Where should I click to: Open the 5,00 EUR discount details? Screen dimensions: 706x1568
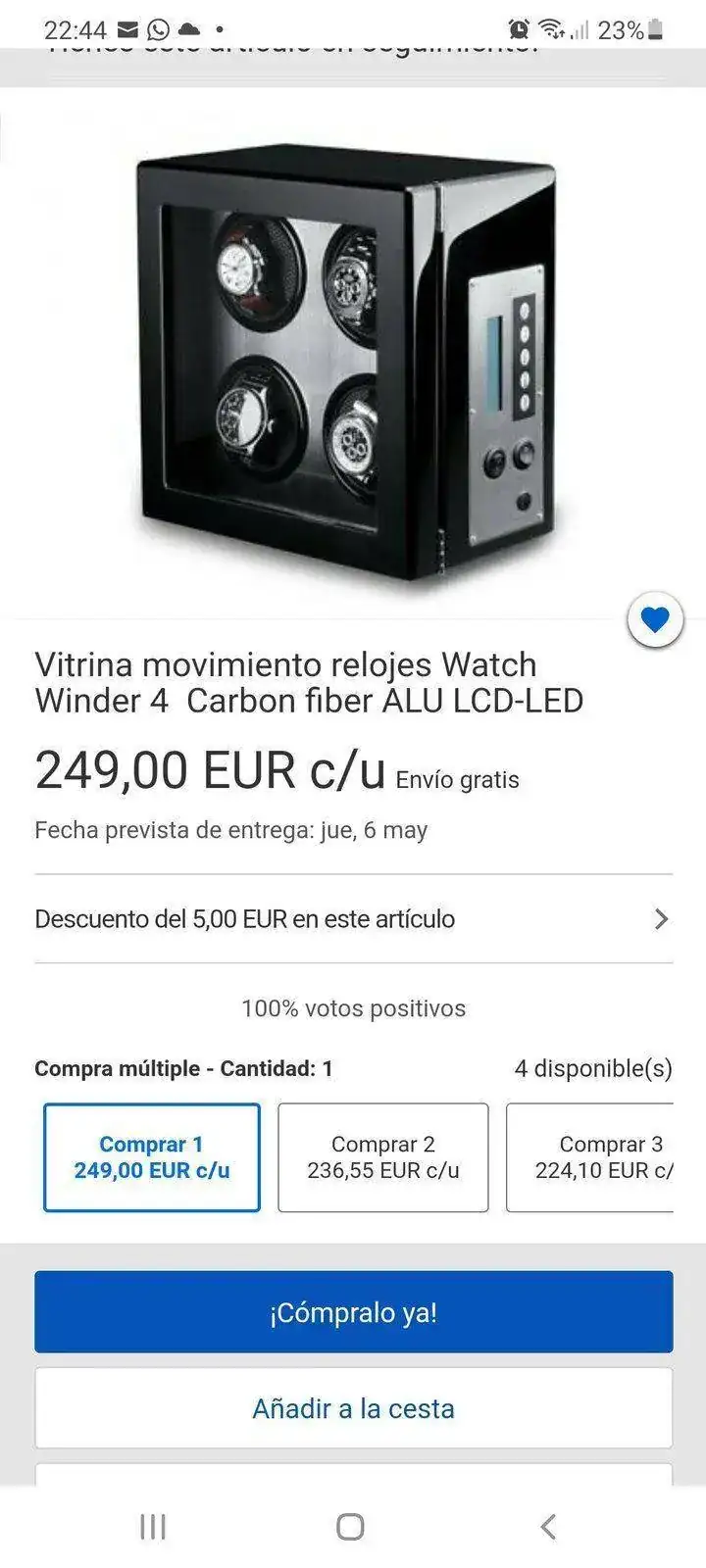tap(353, 919)
